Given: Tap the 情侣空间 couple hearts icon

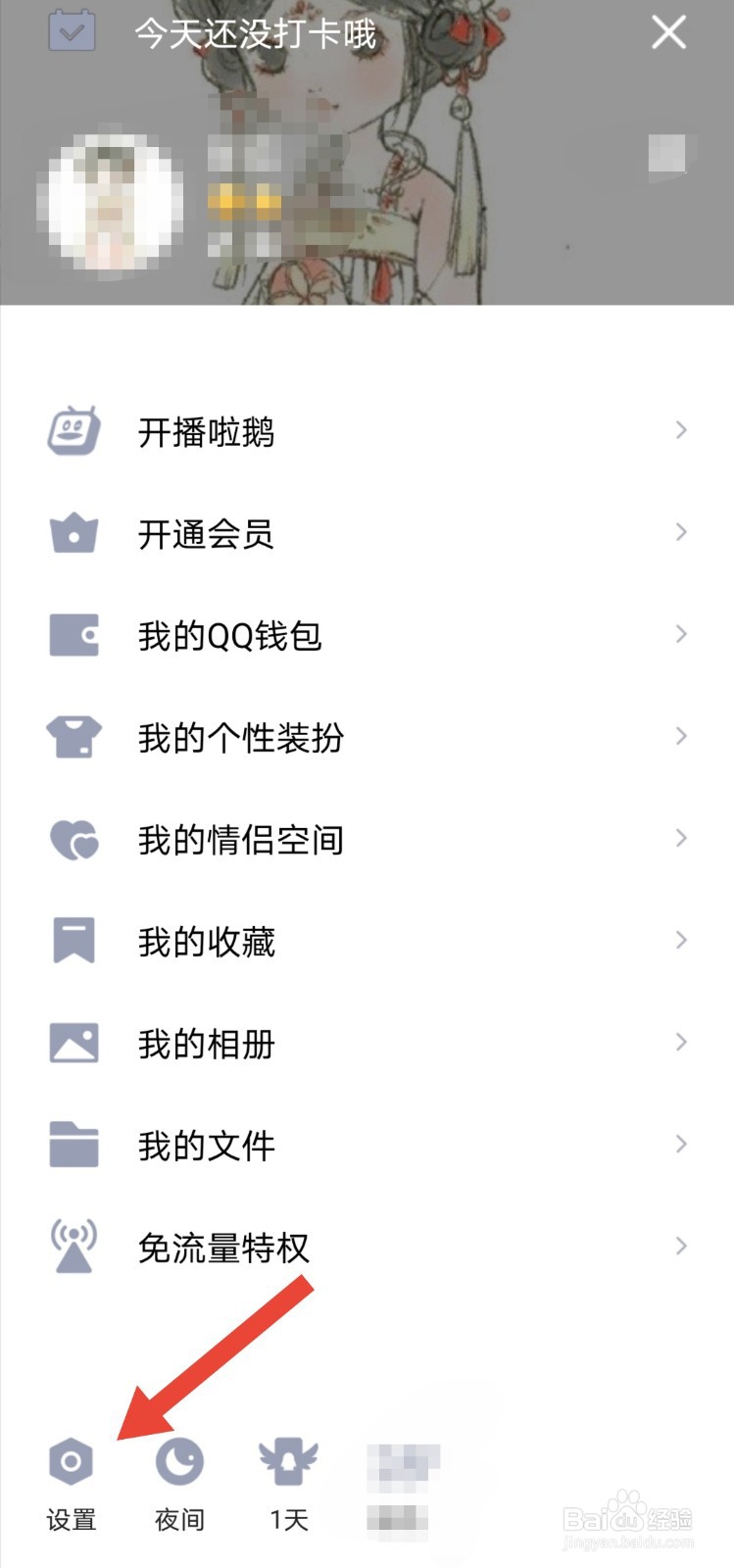Looking at the screenshot, I should pos(73,839).
